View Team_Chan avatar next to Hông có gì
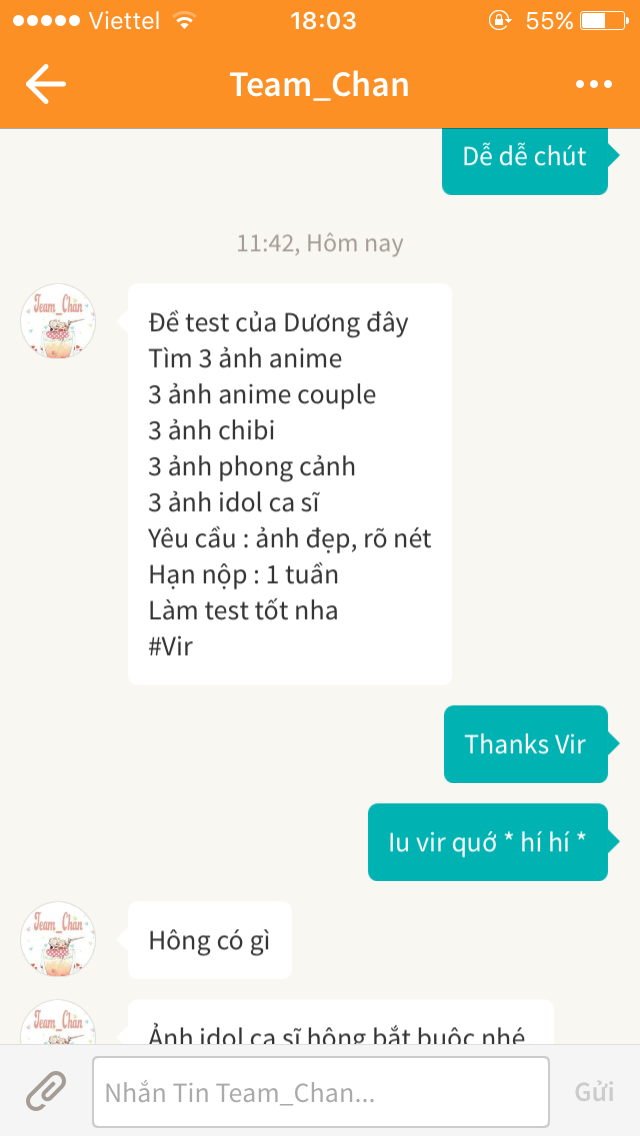This screenshot has width=640, height=1136. pos(58,939)
